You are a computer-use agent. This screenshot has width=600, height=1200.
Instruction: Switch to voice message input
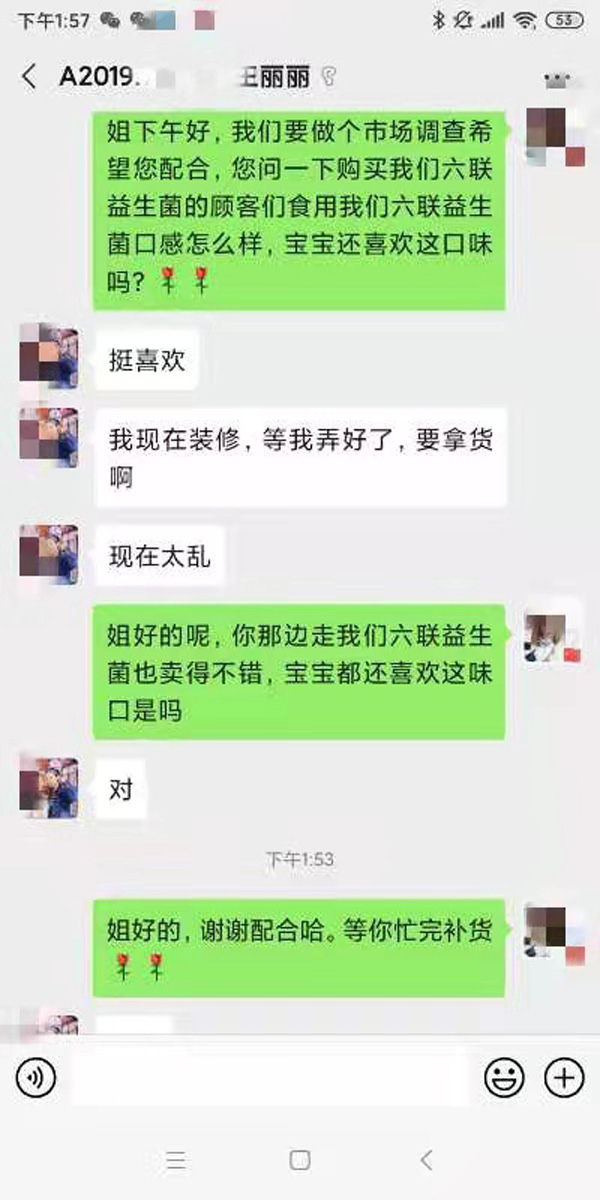[36, 1077]
